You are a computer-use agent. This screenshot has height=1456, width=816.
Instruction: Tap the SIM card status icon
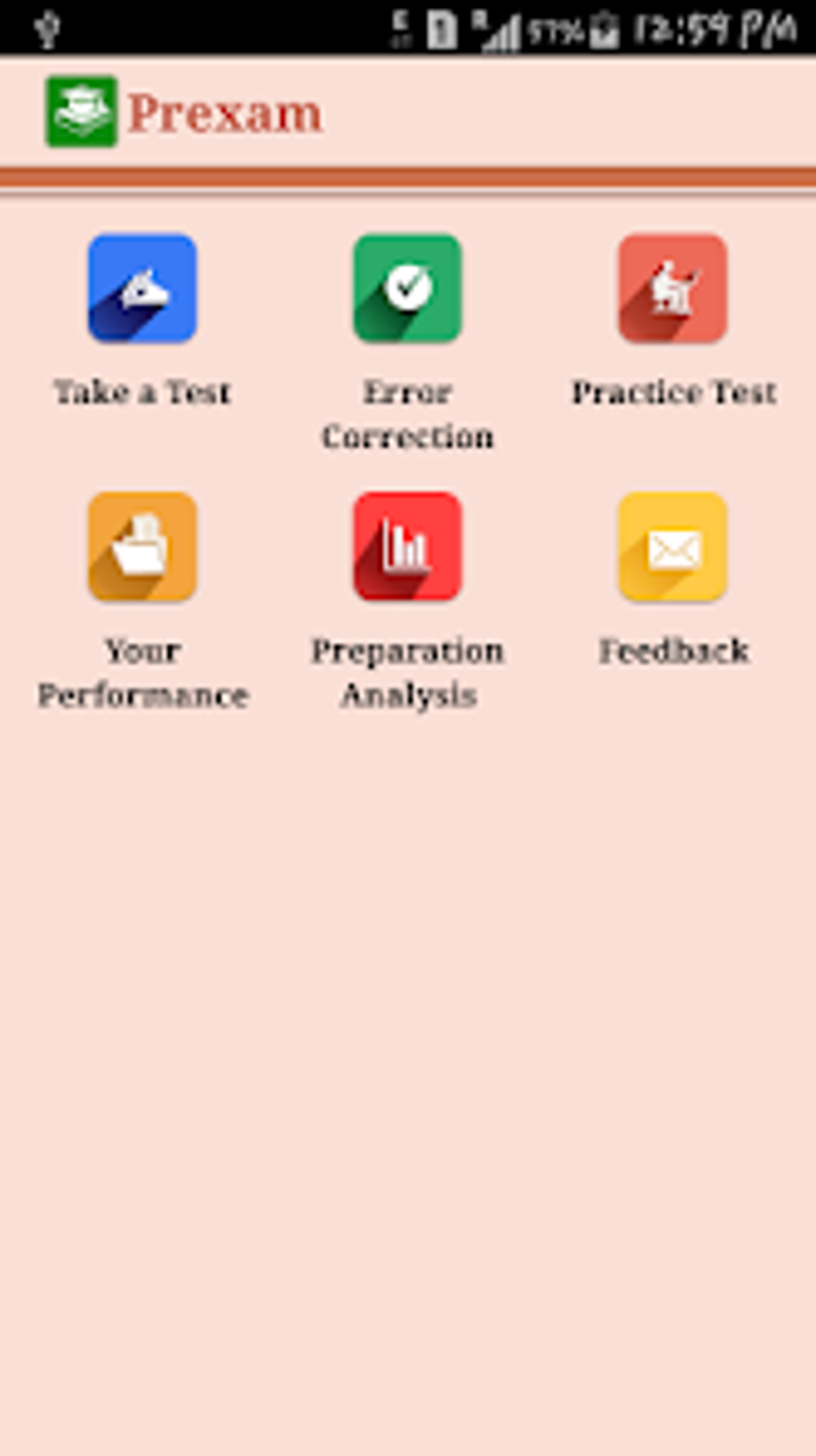pyautogui.click(x=440, y=28)
